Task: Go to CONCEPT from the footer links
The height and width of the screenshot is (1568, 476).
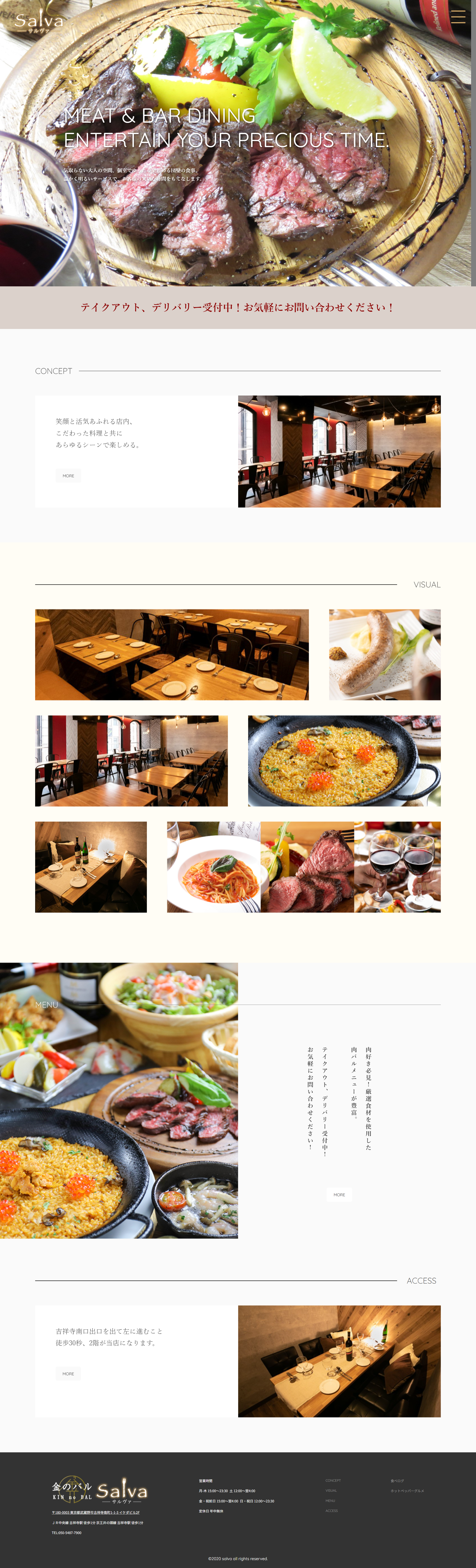Action: [333, 1480]
